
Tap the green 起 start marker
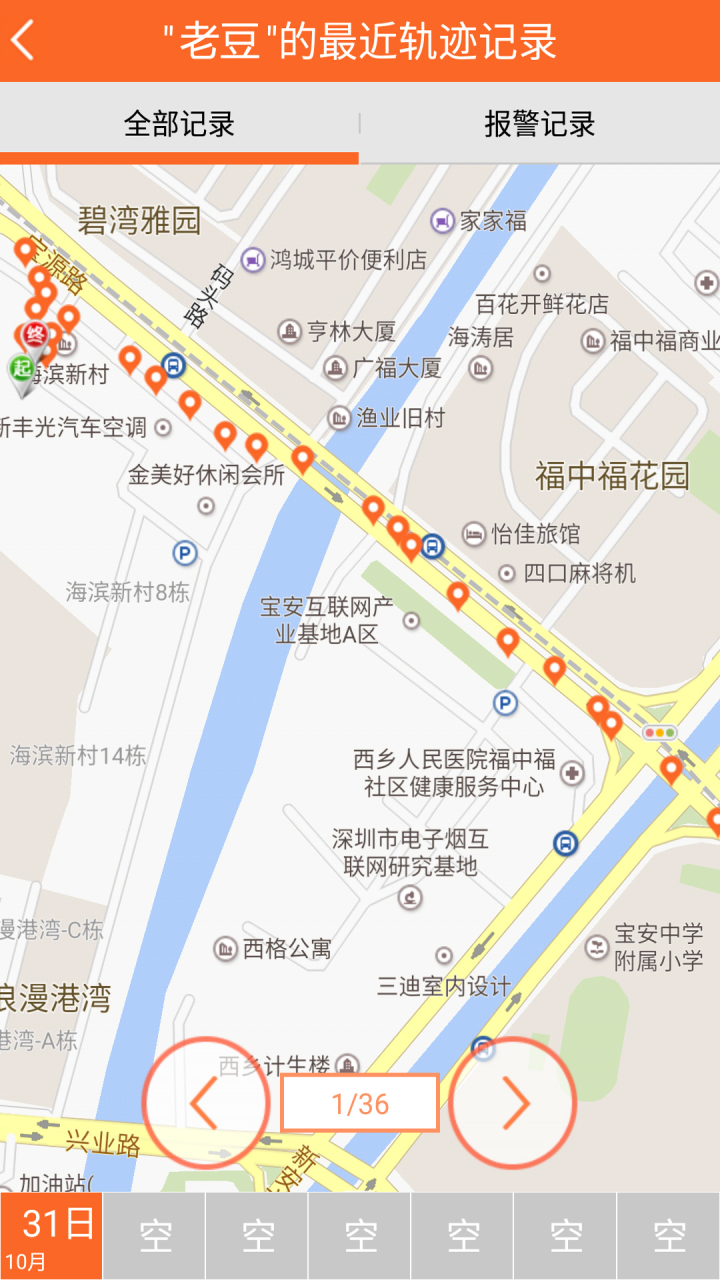pos(21,368)
